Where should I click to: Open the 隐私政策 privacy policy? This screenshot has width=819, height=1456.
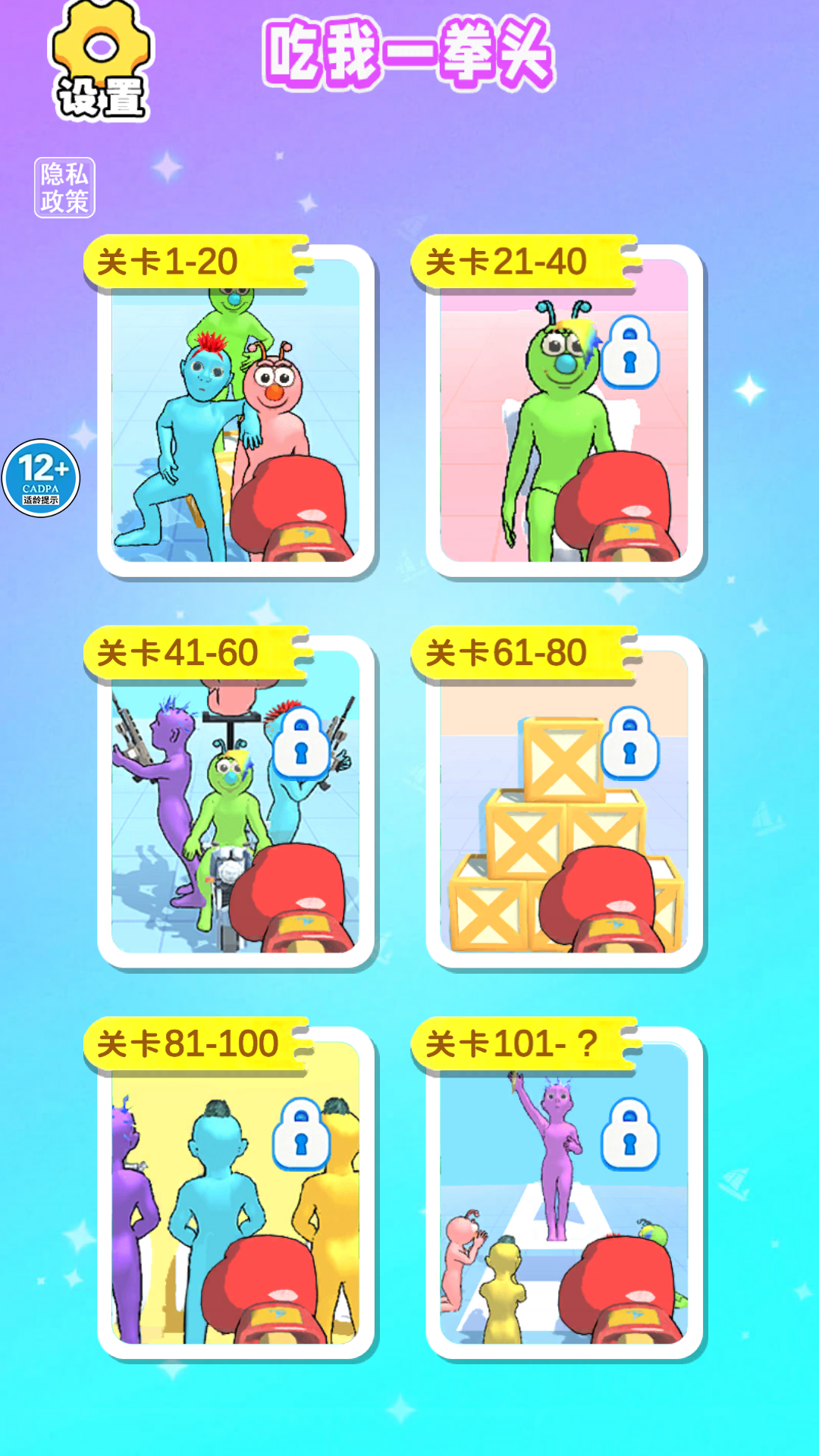(x=64, y=188)
